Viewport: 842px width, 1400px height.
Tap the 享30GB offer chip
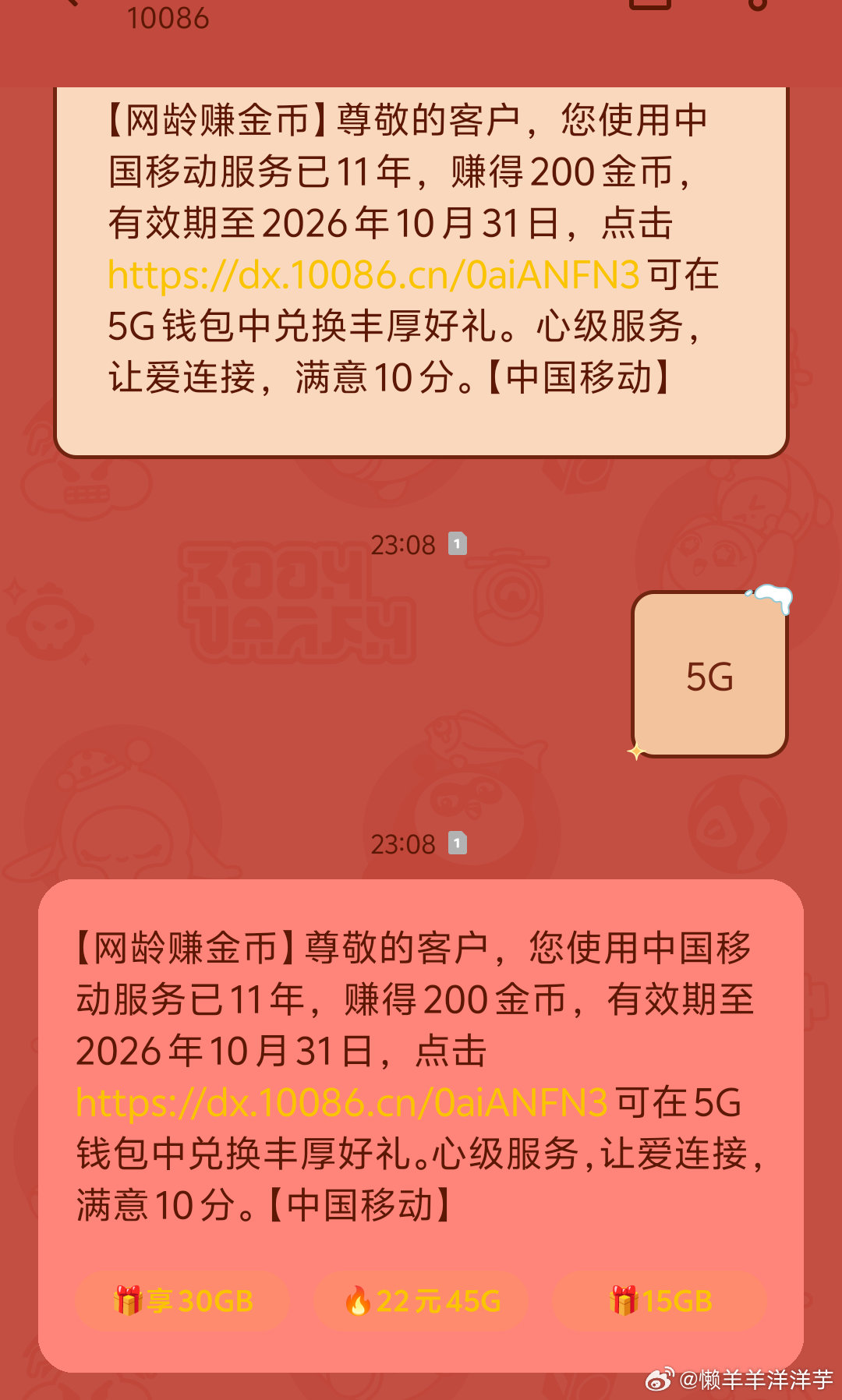point(182,1301)
